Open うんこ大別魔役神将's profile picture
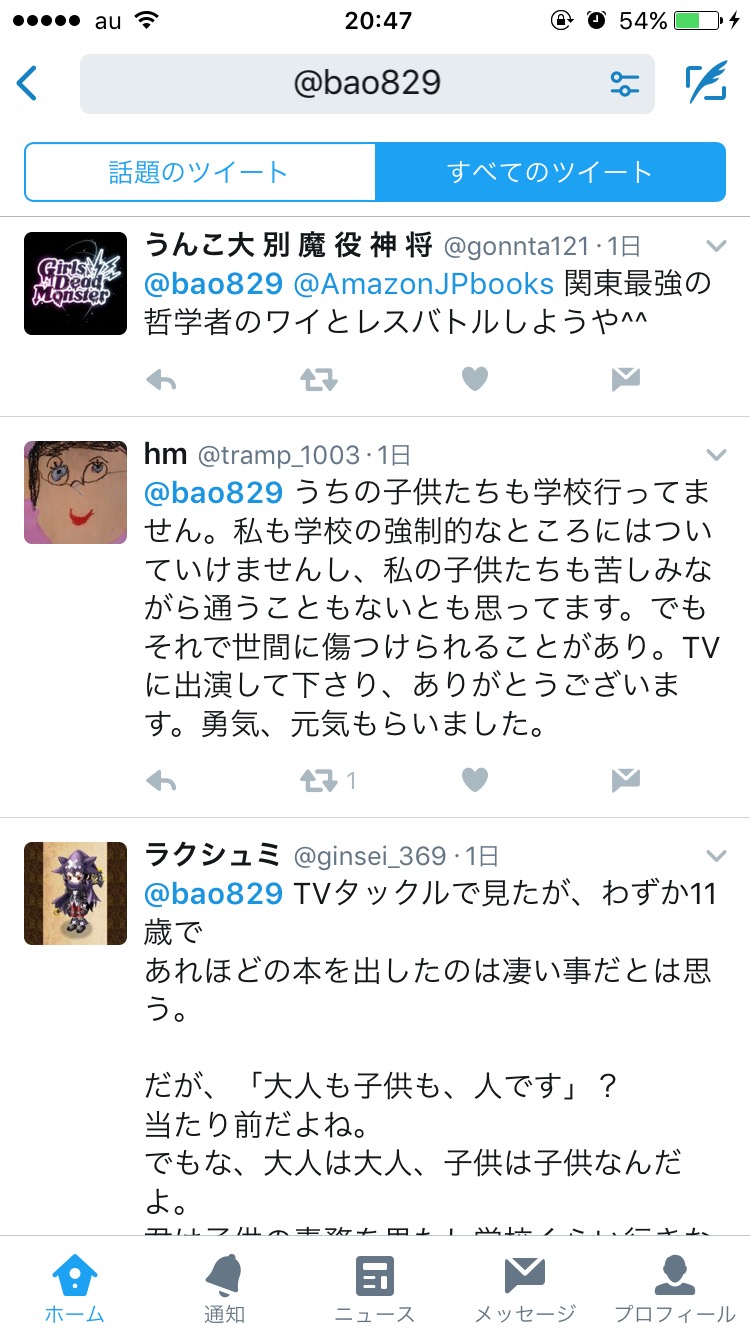750x1334 pixels. click(x=76, y=283)
